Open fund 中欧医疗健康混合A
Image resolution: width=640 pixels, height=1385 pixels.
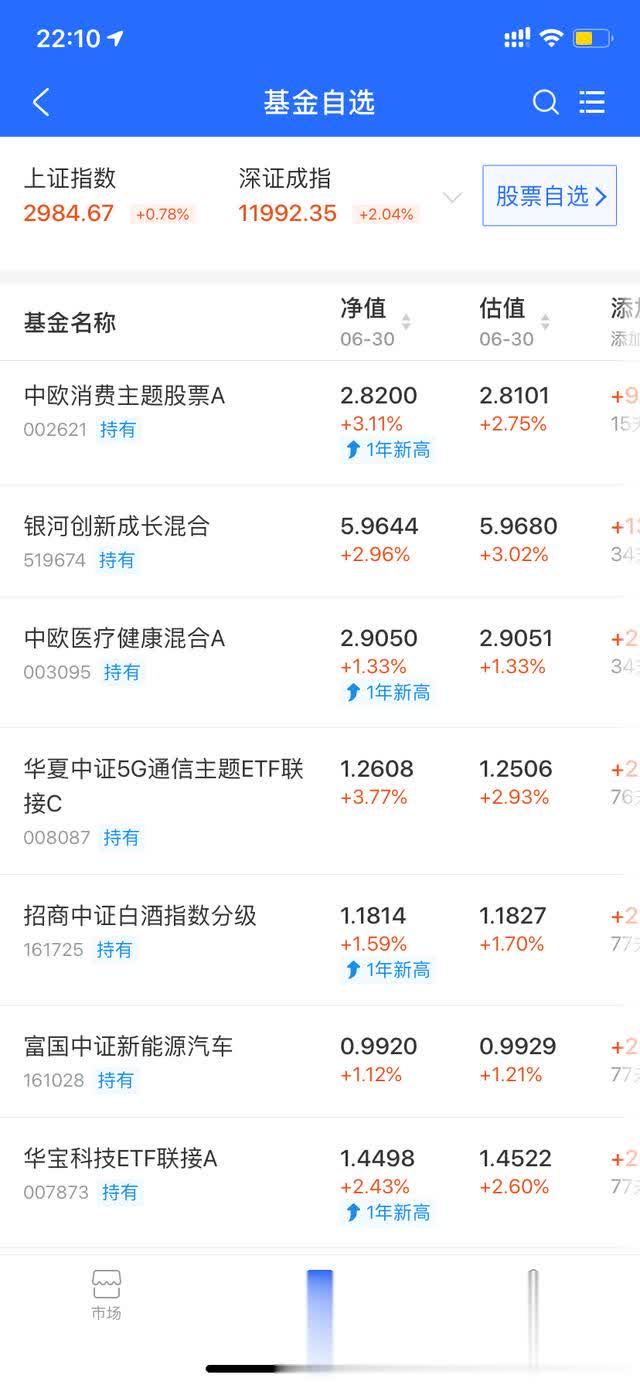(320, 663)
